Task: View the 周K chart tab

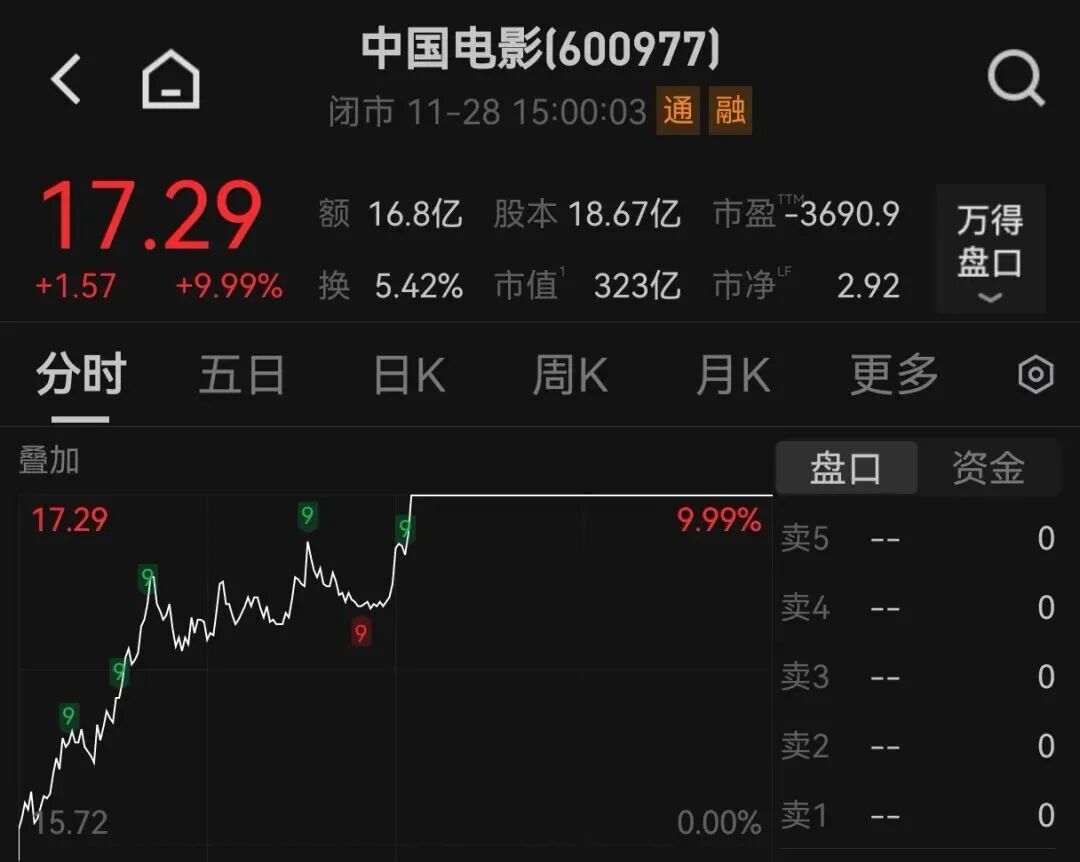Action: (x=570, y=376)
